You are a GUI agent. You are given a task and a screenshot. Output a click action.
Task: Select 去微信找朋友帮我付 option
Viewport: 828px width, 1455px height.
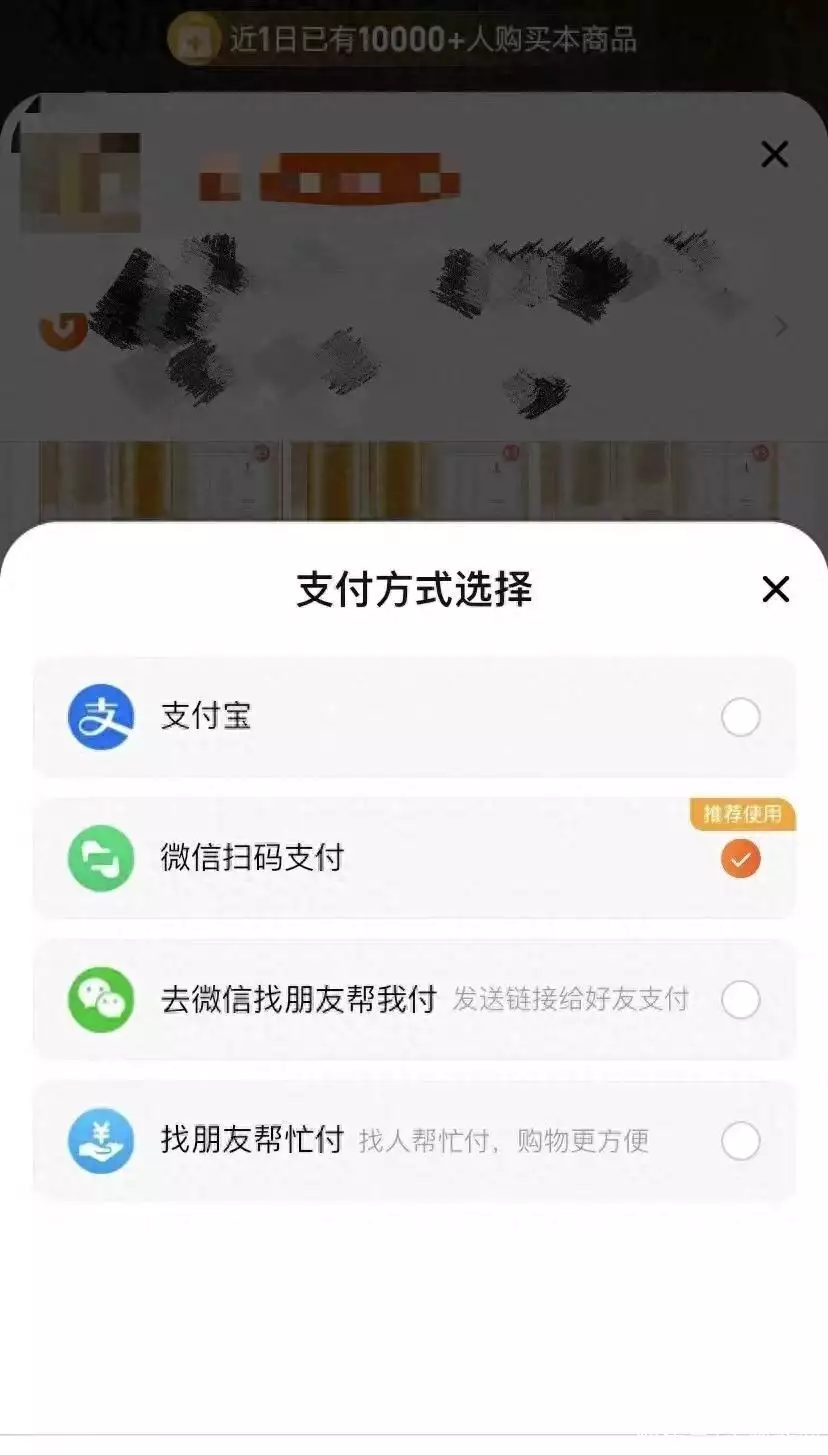point(740,1000)
